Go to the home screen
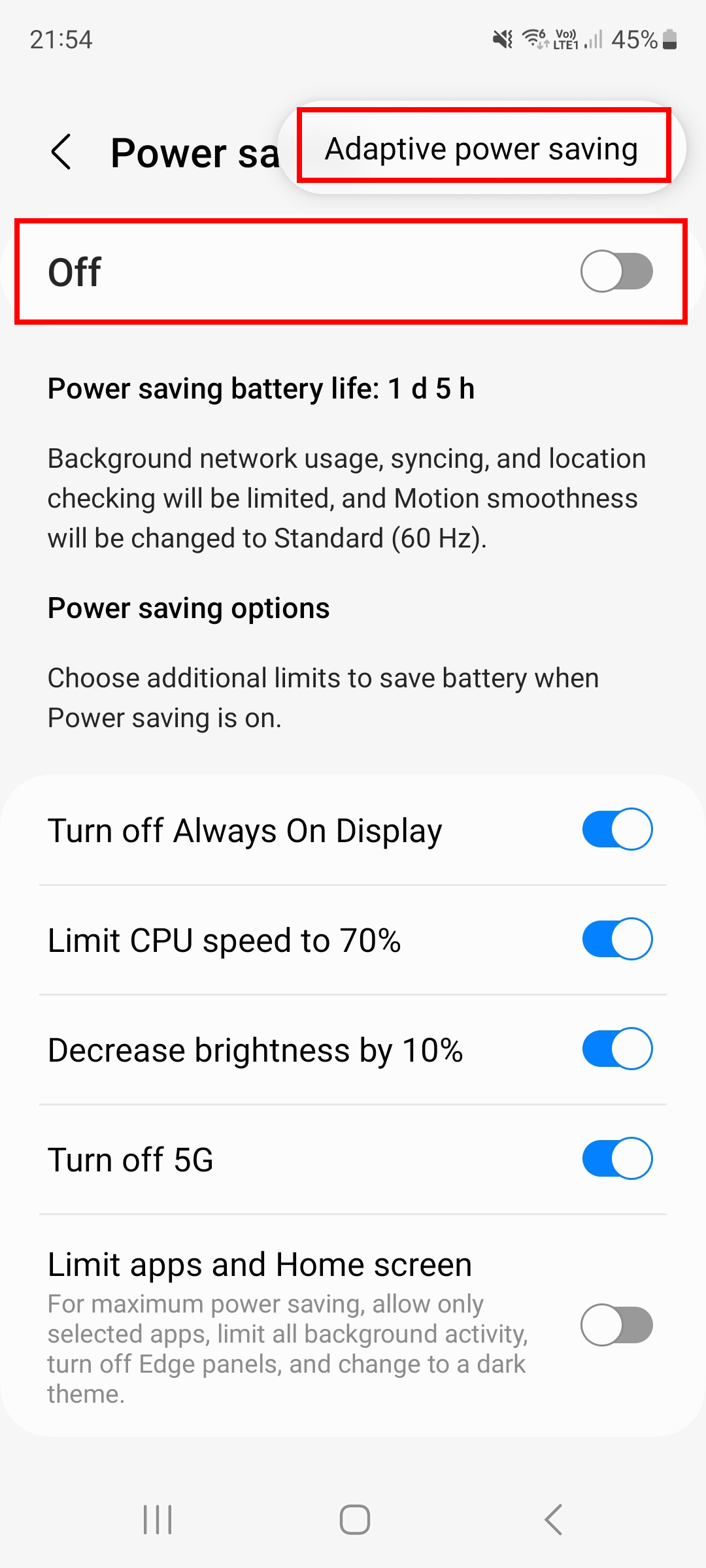706x1568 pixels. (354, 1520)
